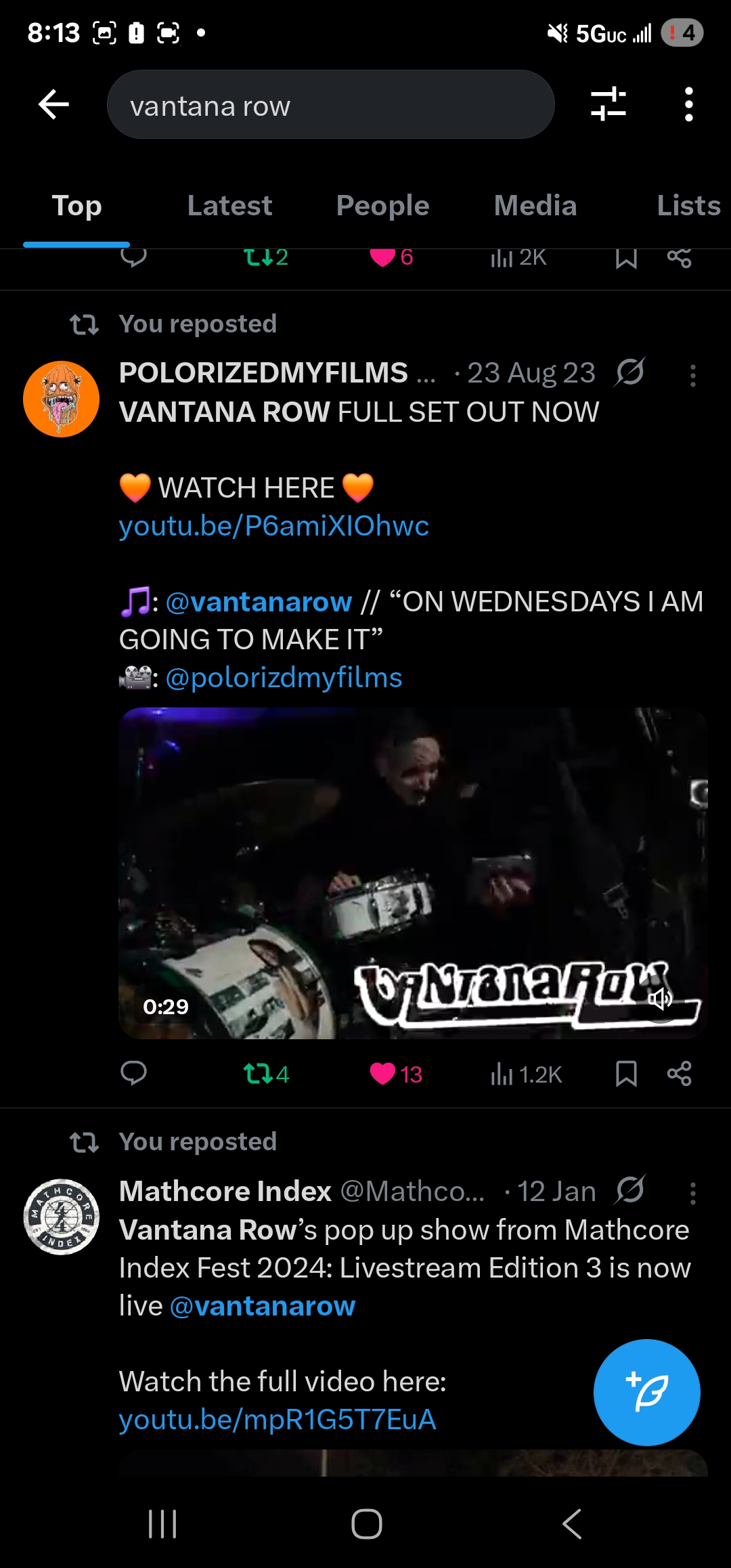This screenshot has width=731, height=1568.
Task: Open more options on Mathcore Index post
Action: [x=692, y=1193]
